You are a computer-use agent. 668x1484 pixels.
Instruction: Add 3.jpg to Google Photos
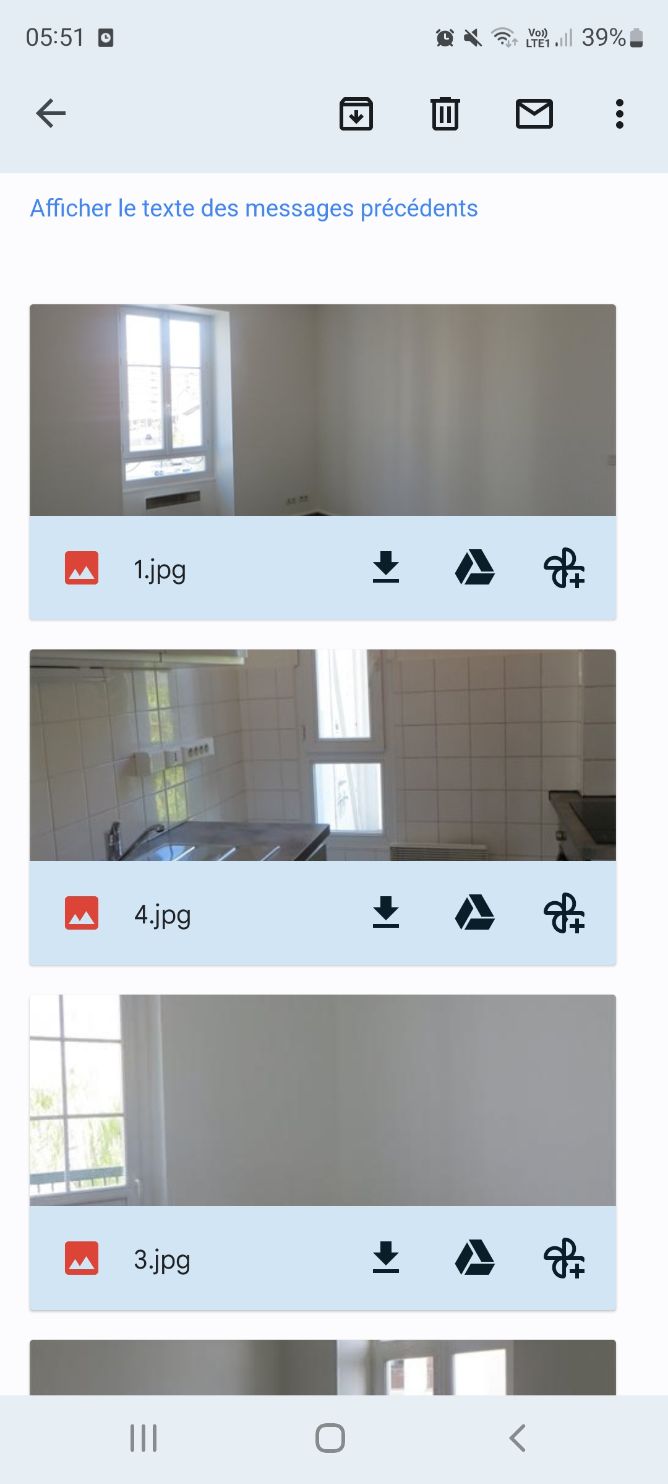tap(564, 1259)
